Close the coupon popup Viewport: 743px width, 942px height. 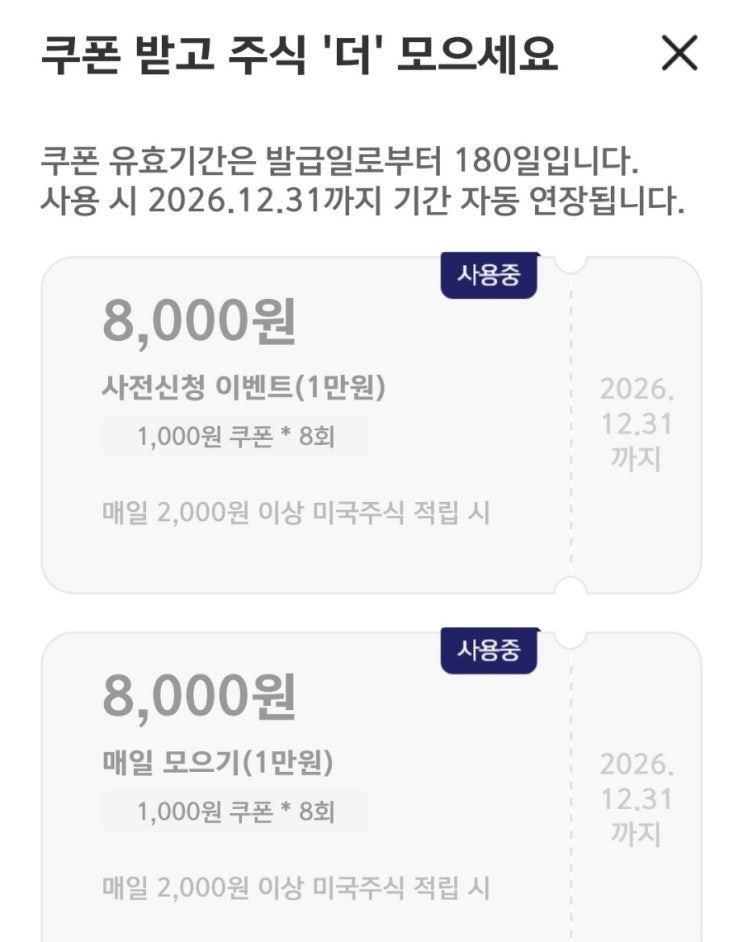(680, 54)
